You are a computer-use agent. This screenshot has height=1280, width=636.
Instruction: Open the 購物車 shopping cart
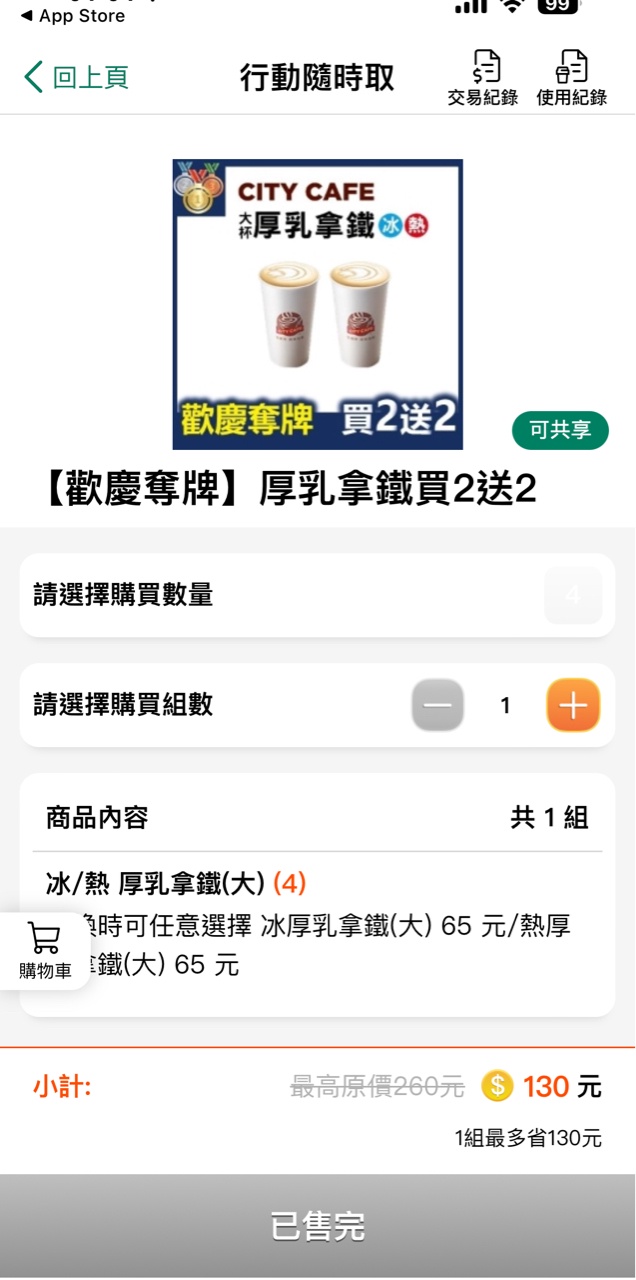45,951
